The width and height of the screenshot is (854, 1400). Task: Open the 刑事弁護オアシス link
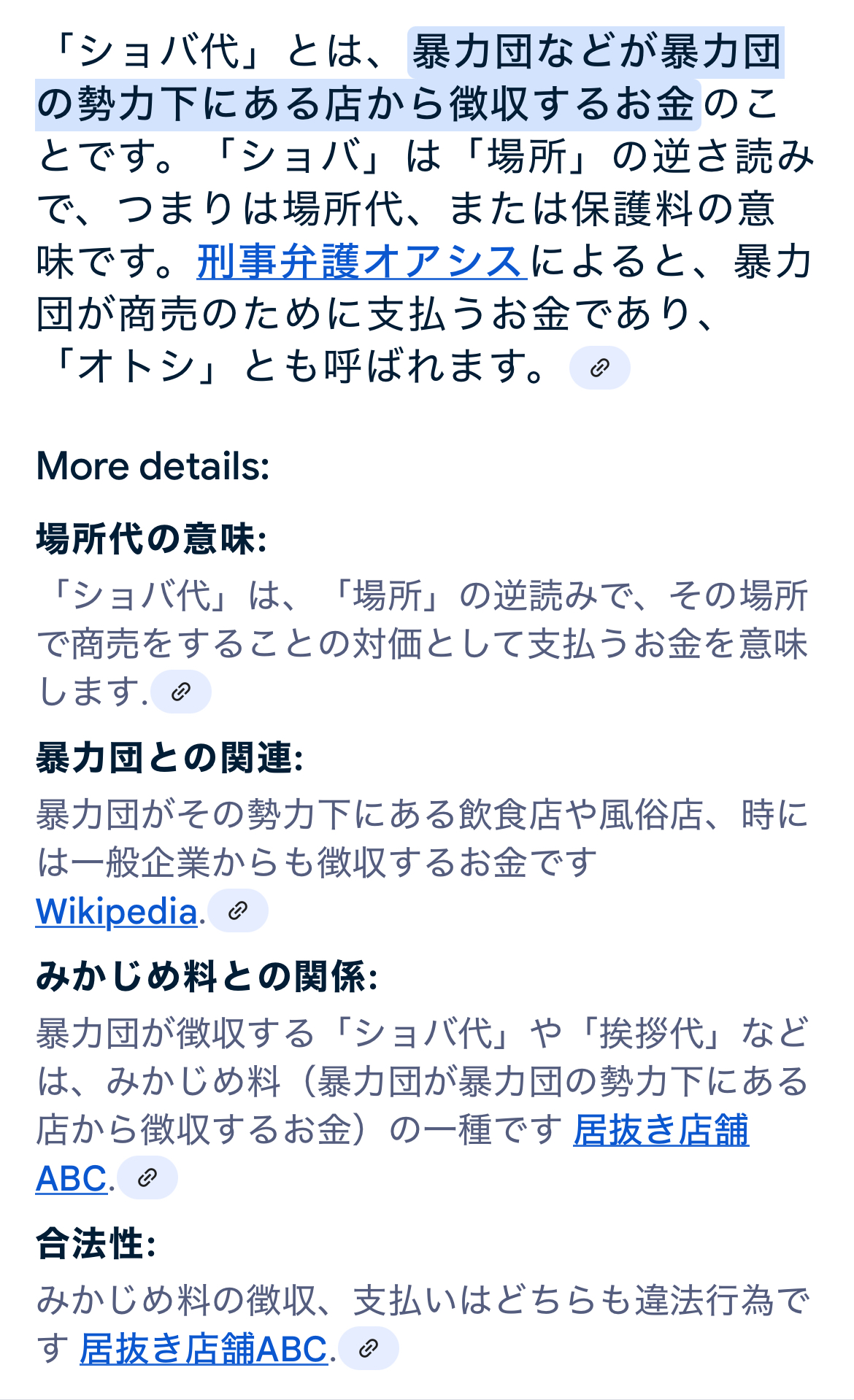coord(361,261)
